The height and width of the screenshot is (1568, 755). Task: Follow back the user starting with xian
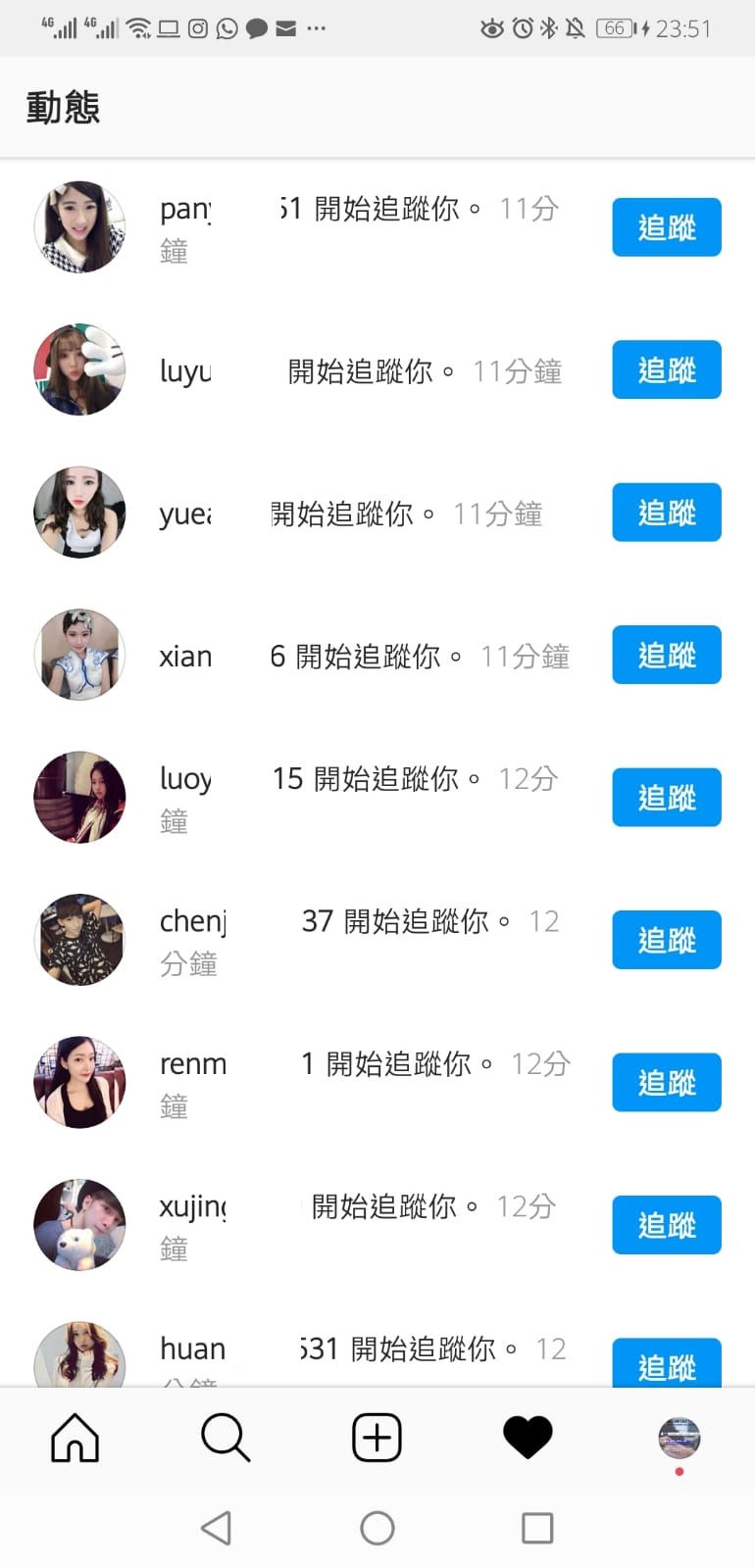(x=667, y=655)
